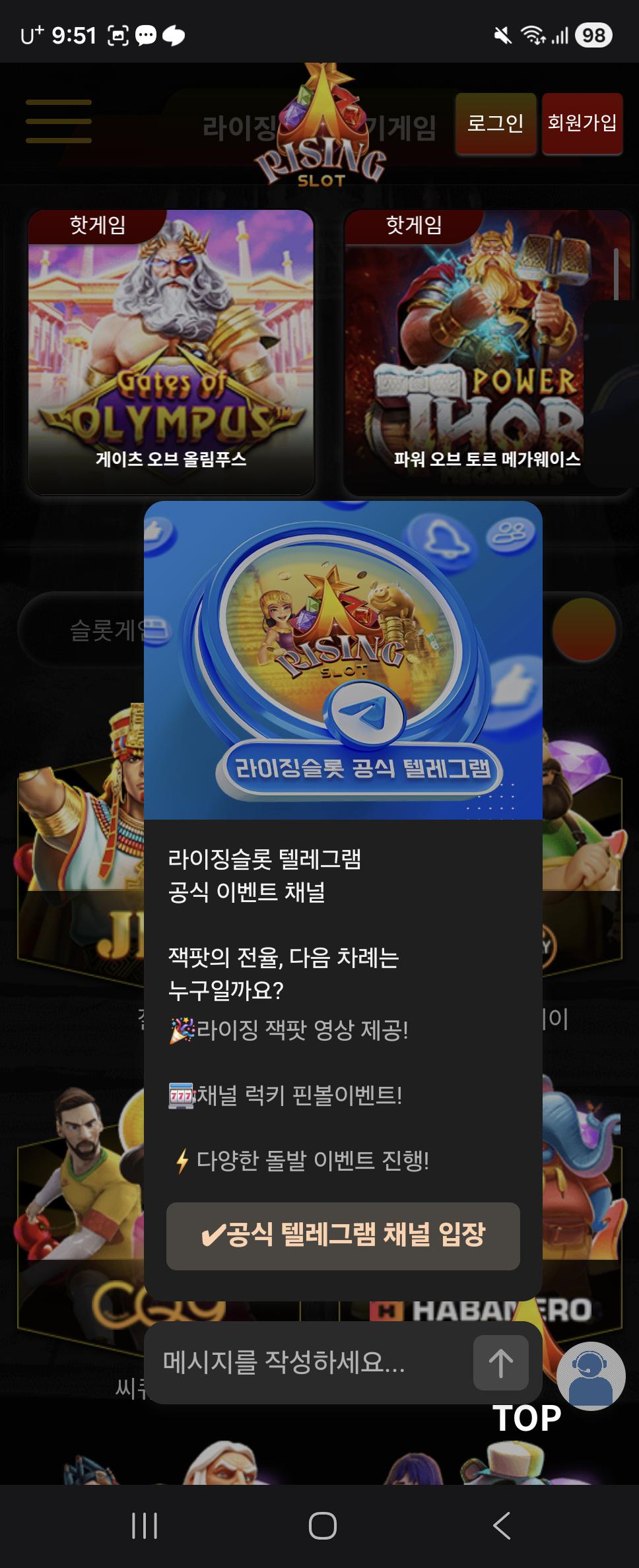Open the 게이츠 오브 올림푸스 game card
The width and height of the screenshot is (639, 1568).
click(x=170, y=352)
